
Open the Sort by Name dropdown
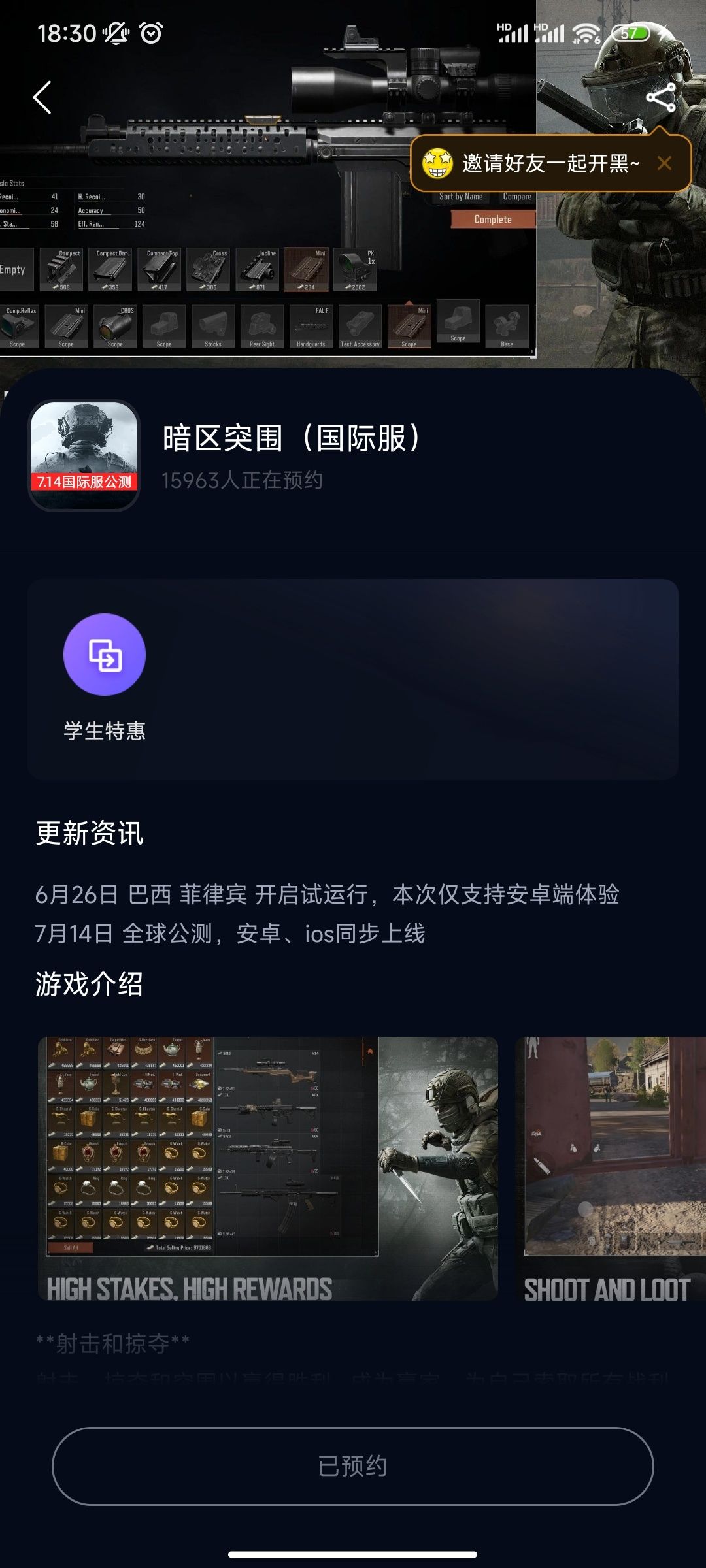pos(461,196)
